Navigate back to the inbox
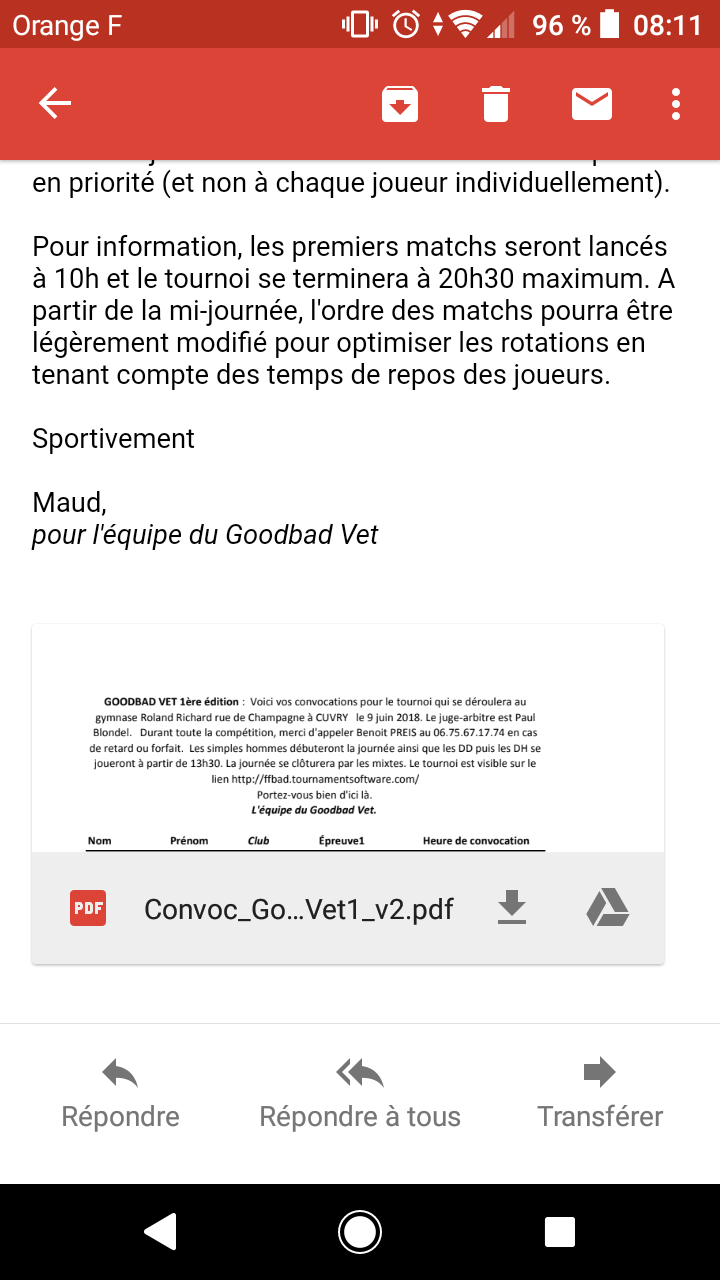This screenshot has height=1280, width=720. pyautogui.click(x=55, y=103)
